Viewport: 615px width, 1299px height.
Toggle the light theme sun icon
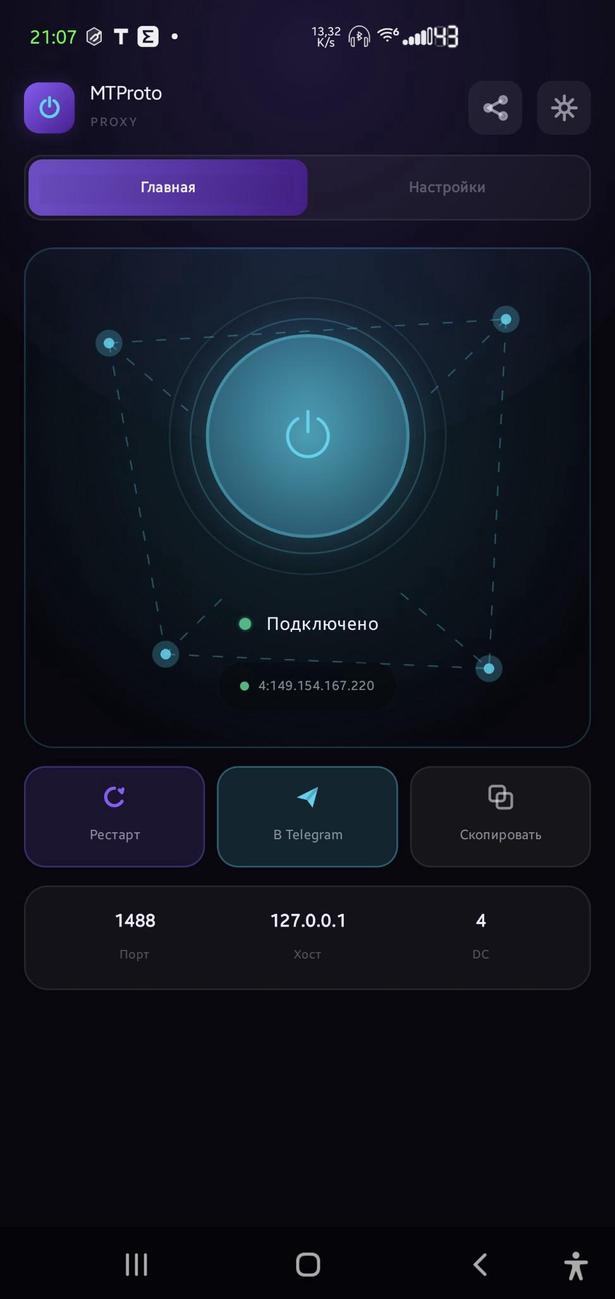pyautogui.click(x=564, y=108)
